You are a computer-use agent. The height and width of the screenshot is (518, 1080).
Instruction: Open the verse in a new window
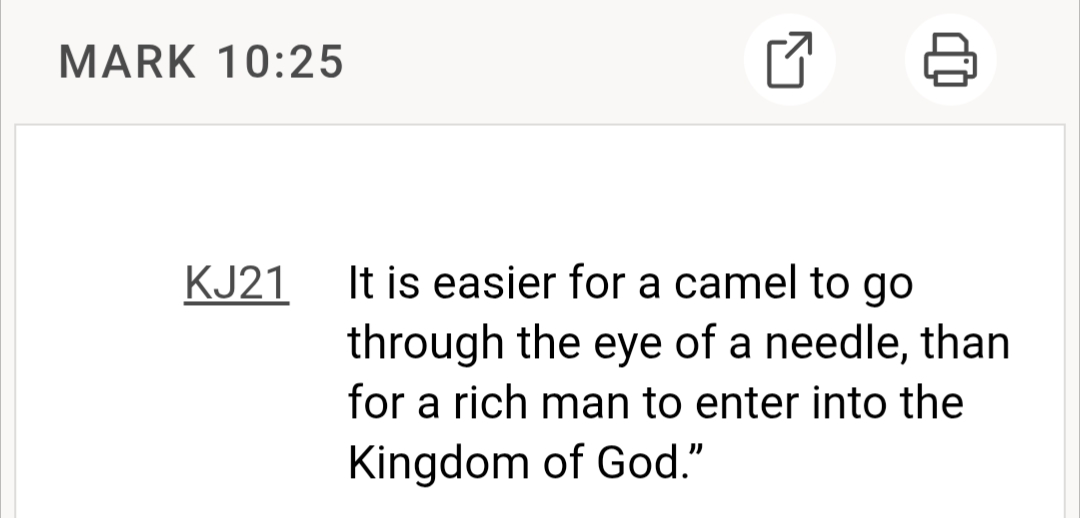789,60
